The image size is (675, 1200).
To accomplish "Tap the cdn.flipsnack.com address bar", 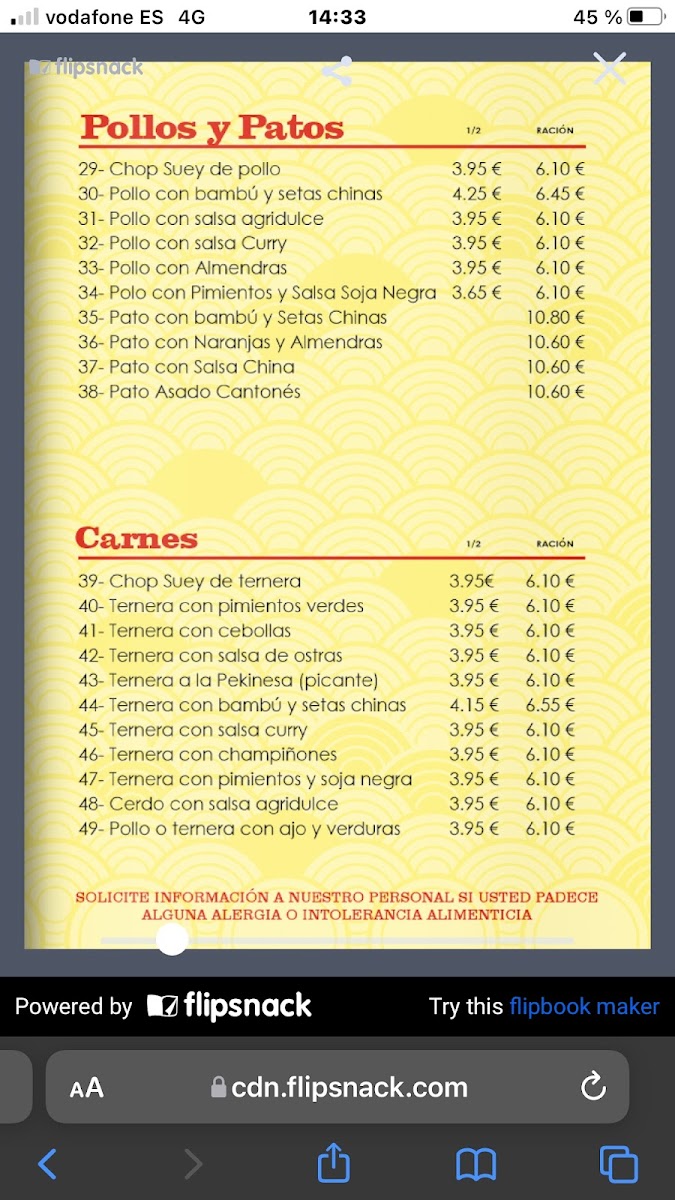I will click(338, 1087).
